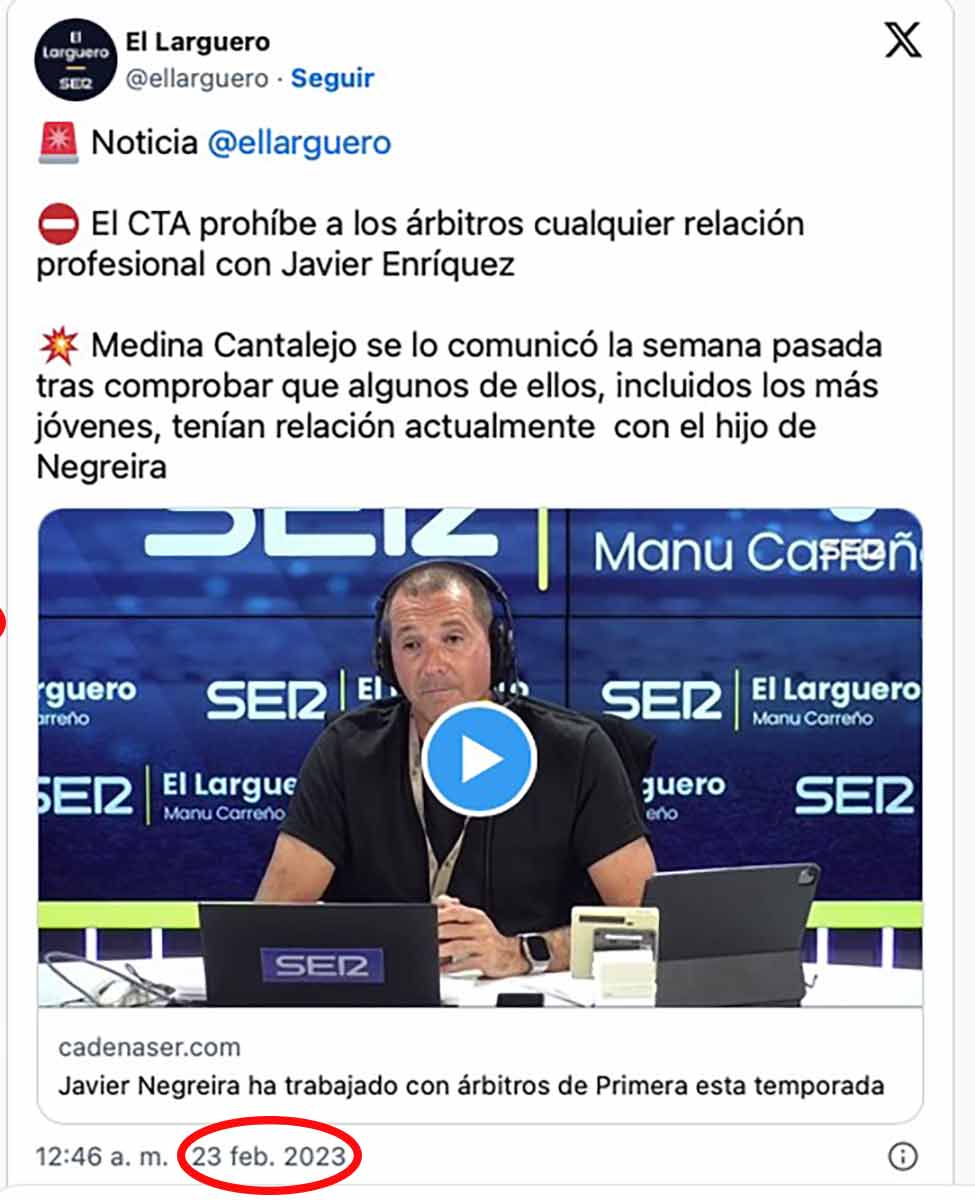The width and height of the screenshot is (975, 1200).
Task: Open the tweet's 23 feb. 2023 timestamp
Action: click(269, 1157)
